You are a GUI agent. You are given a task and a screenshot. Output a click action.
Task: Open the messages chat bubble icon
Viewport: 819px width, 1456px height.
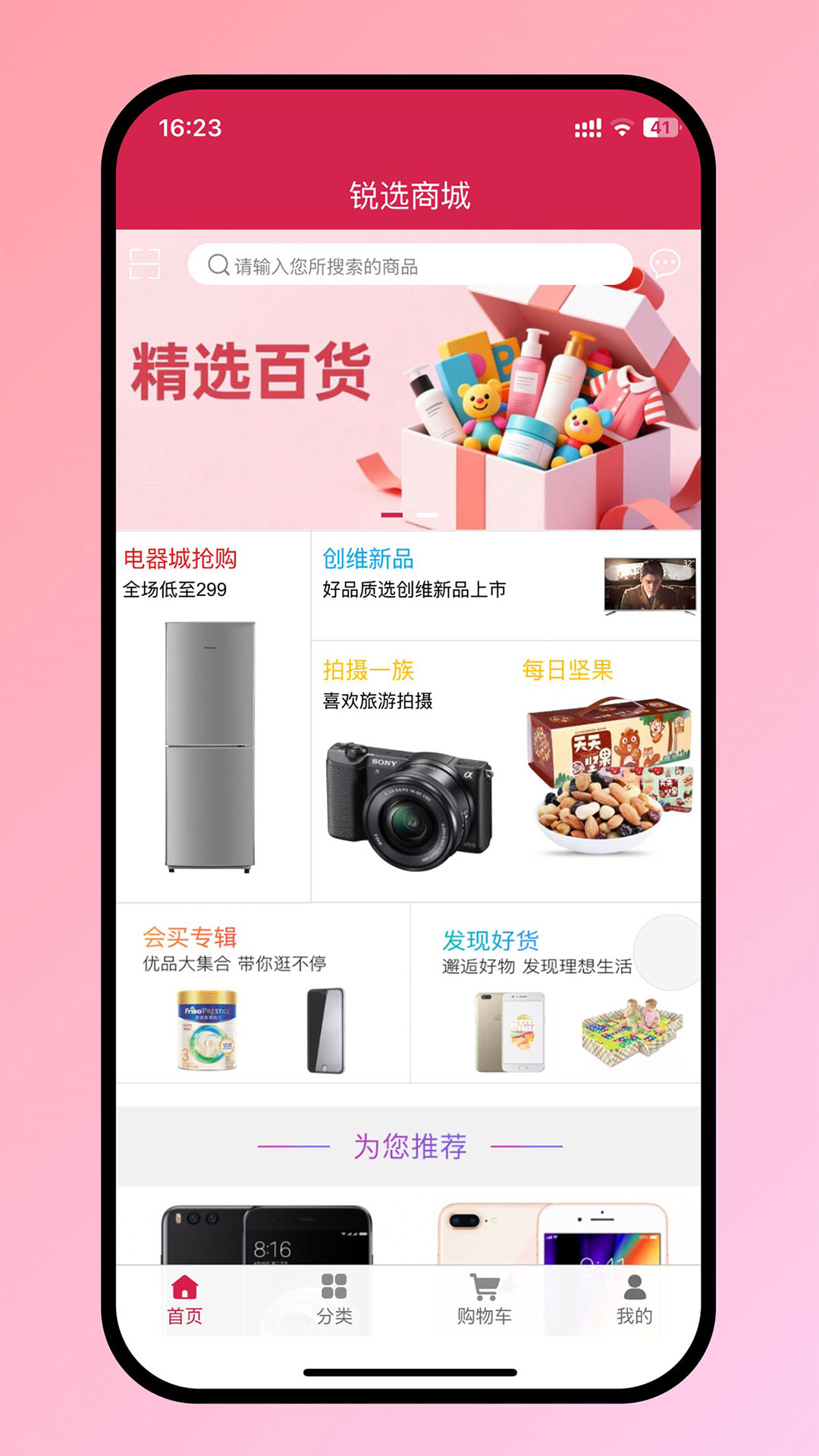coord(665,264)
